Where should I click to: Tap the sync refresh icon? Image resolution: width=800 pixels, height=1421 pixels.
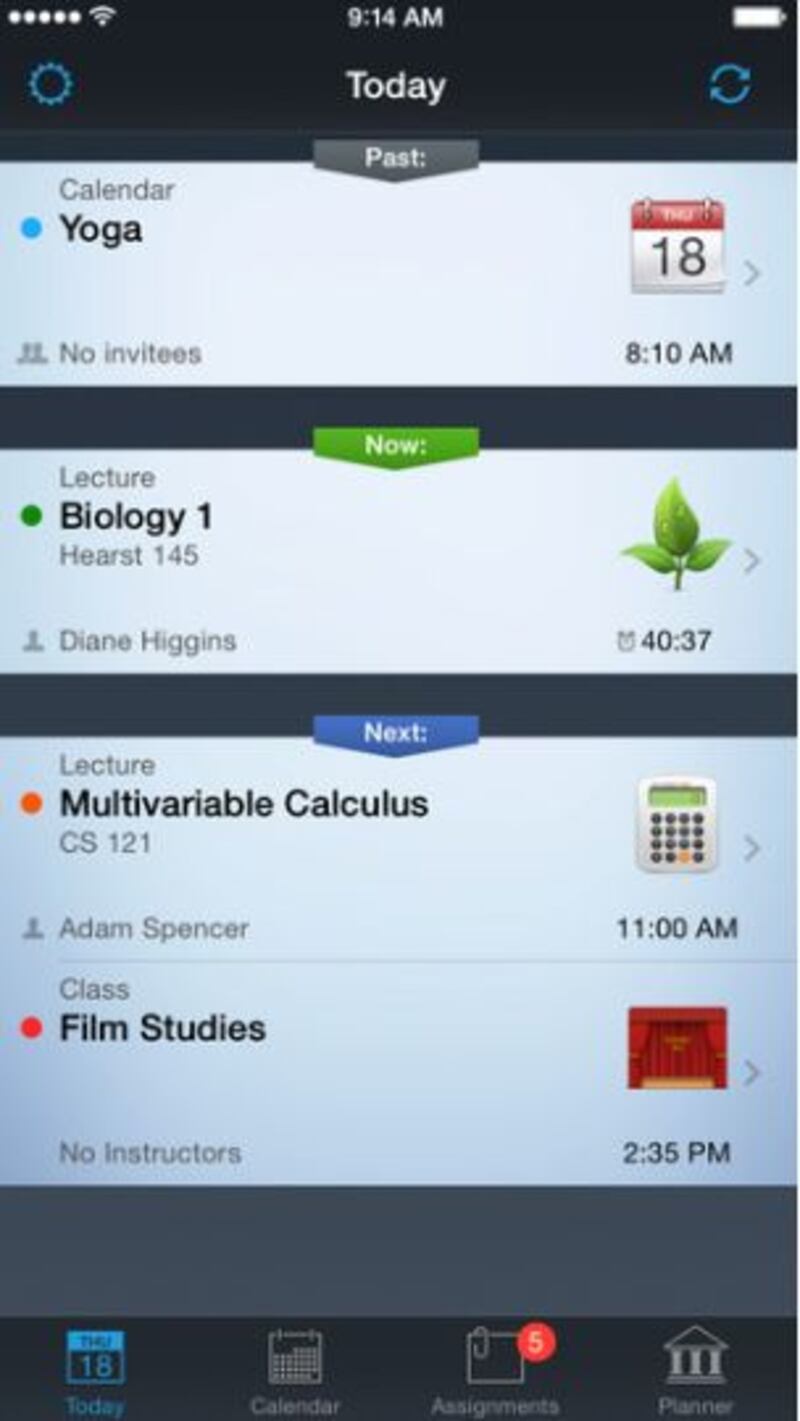(730, 85)
